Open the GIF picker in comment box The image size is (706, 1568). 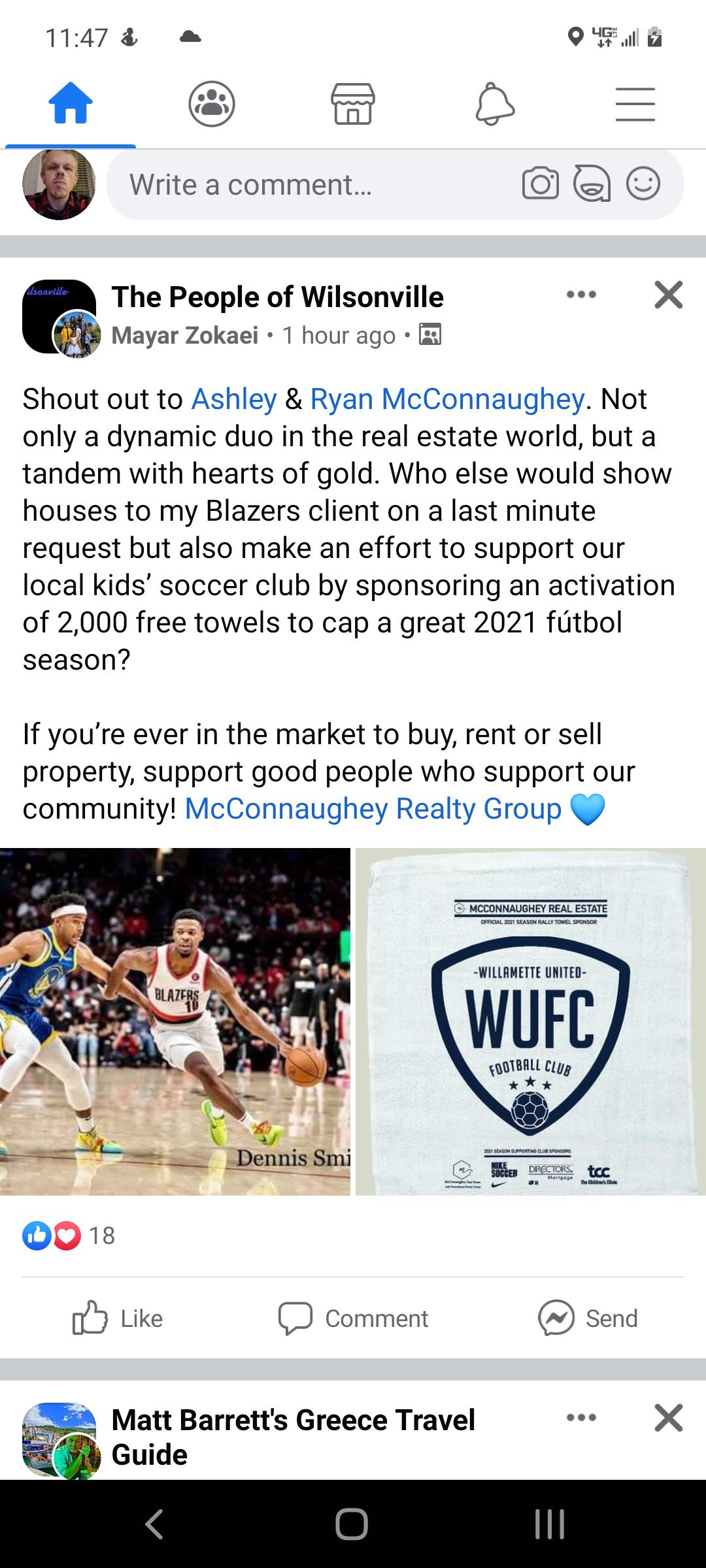(x=592, y=184)
